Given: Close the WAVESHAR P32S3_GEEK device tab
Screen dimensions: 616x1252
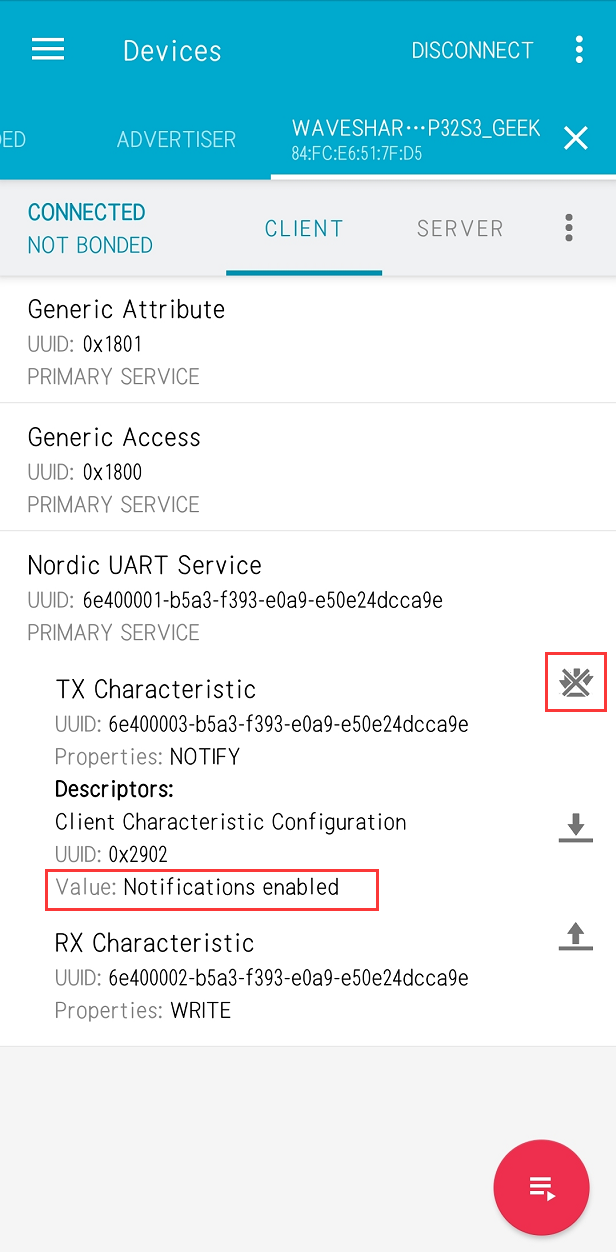Looking at the screenshot, I should [x=576, y=139].
